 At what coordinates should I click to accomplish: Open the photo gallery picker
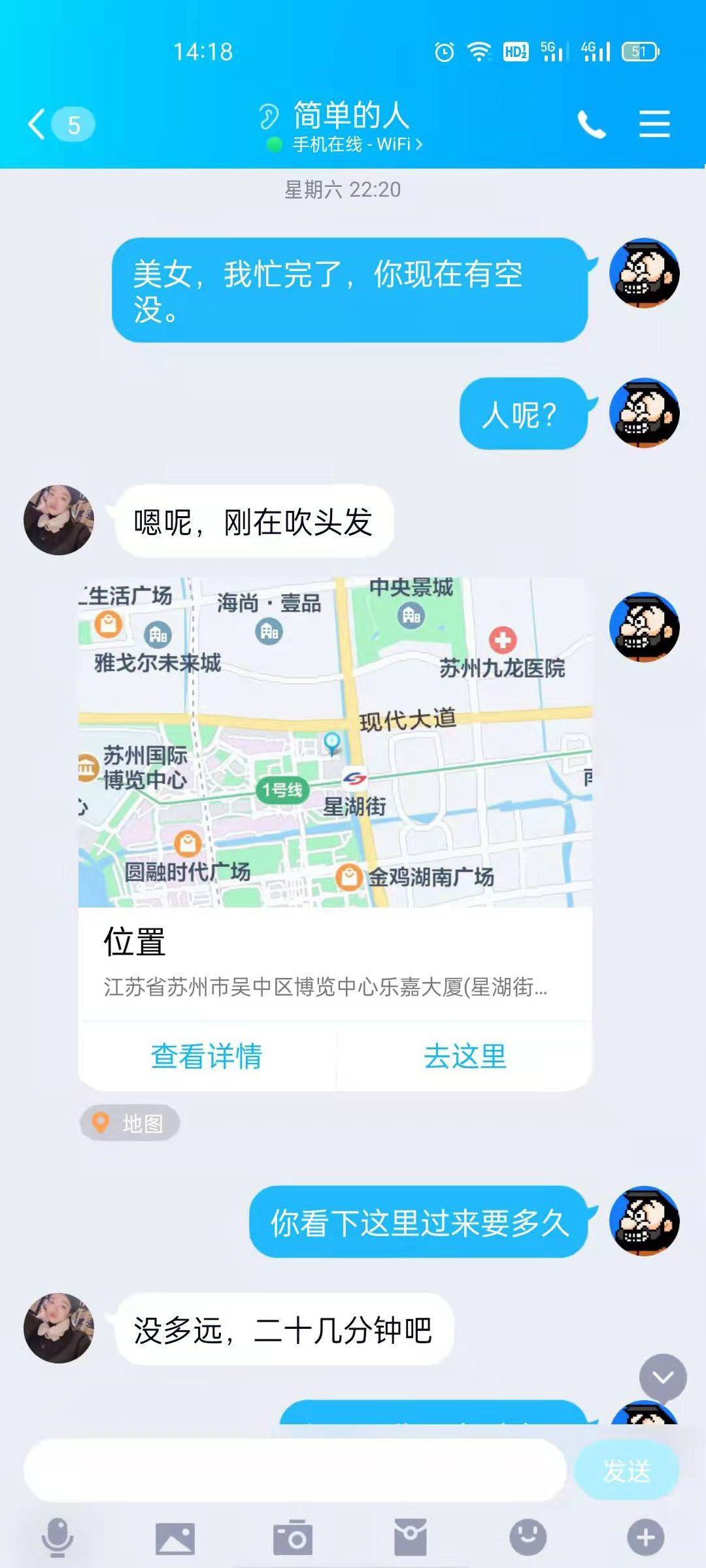[x=175, y=1537]
